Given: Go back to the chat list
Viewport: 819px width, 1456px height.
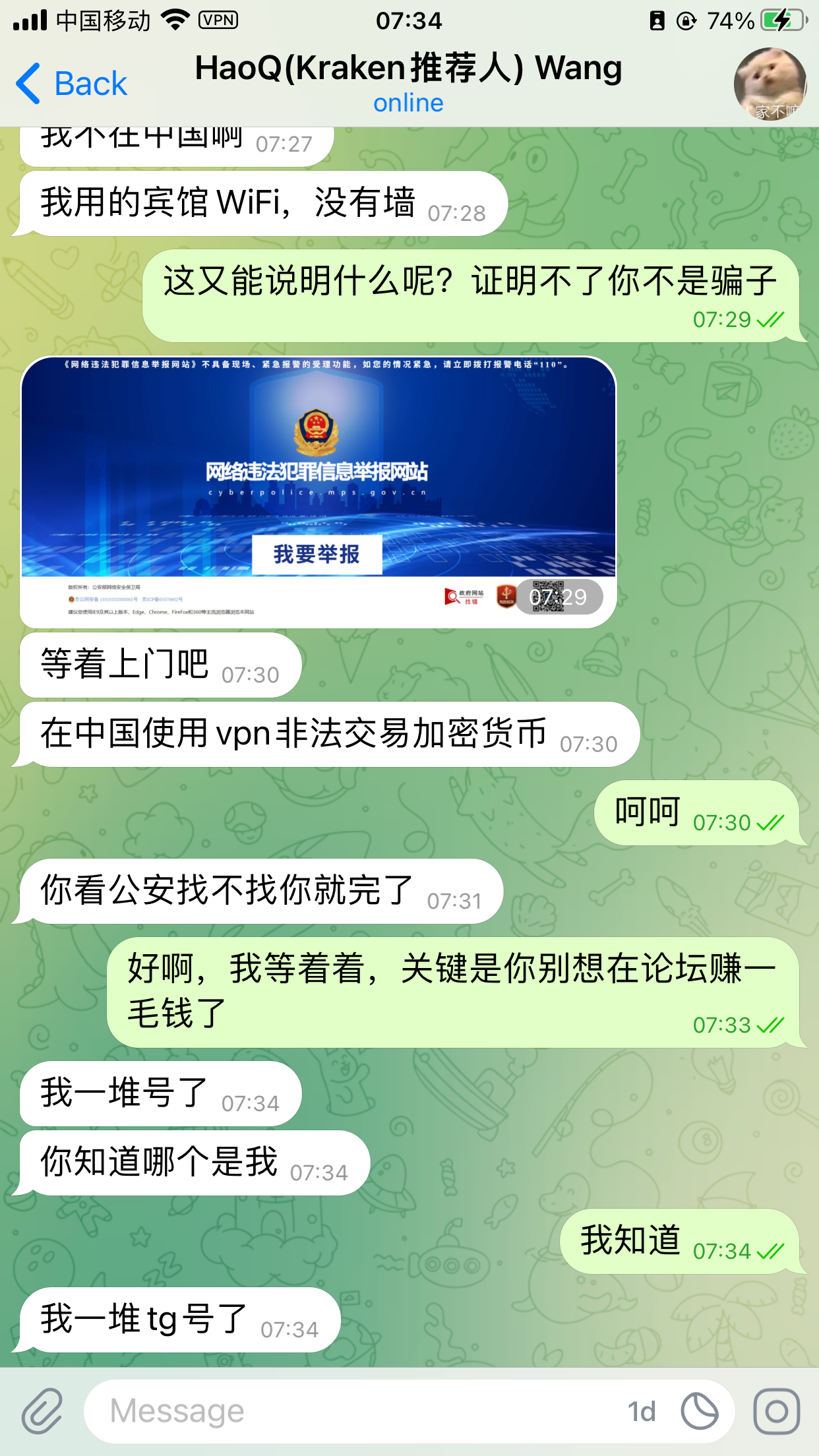Looking at the screenshot, I should click(x=71, y=84).
